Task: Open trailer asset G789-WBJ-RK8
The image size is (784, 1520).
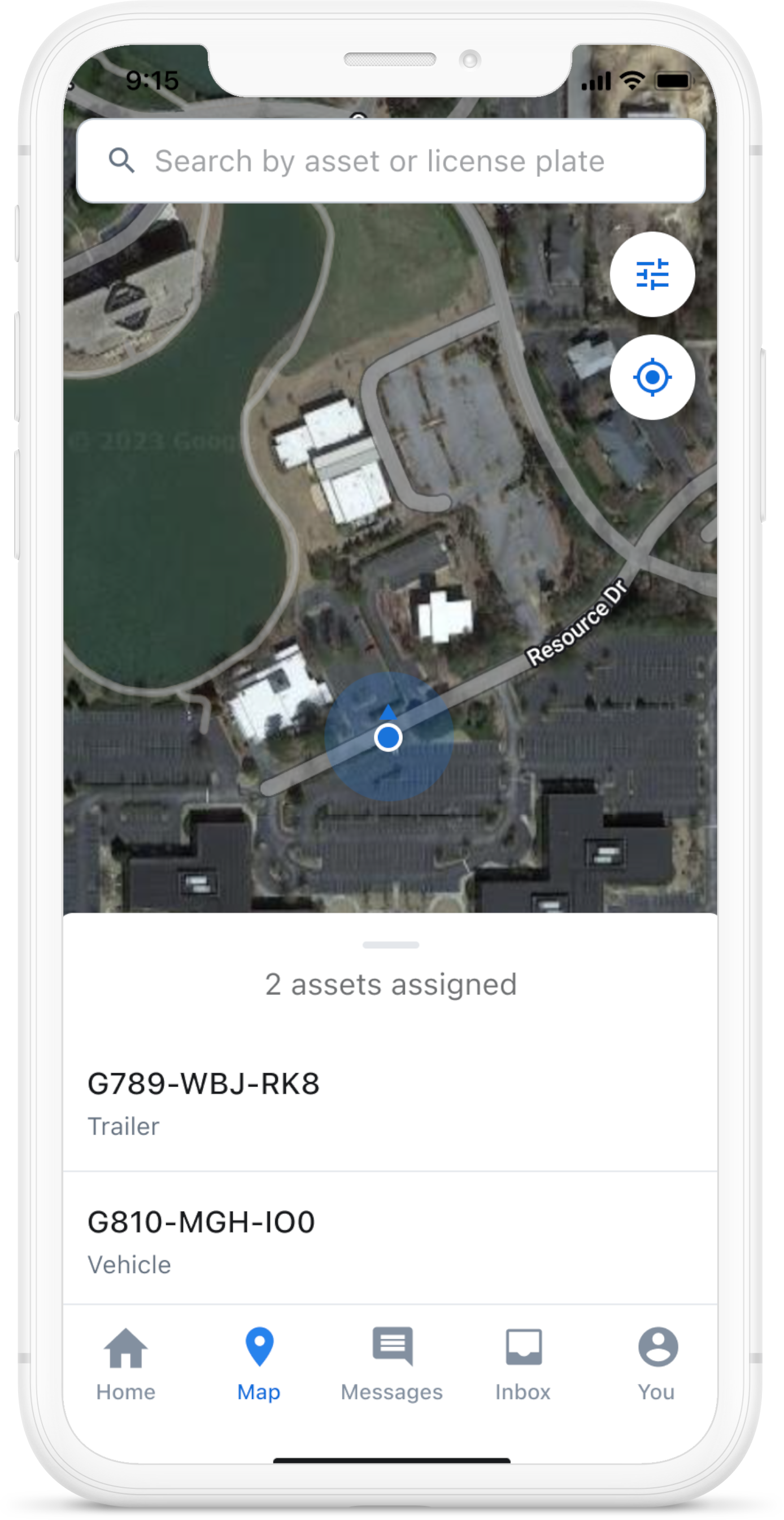Action: [389, 1102]
